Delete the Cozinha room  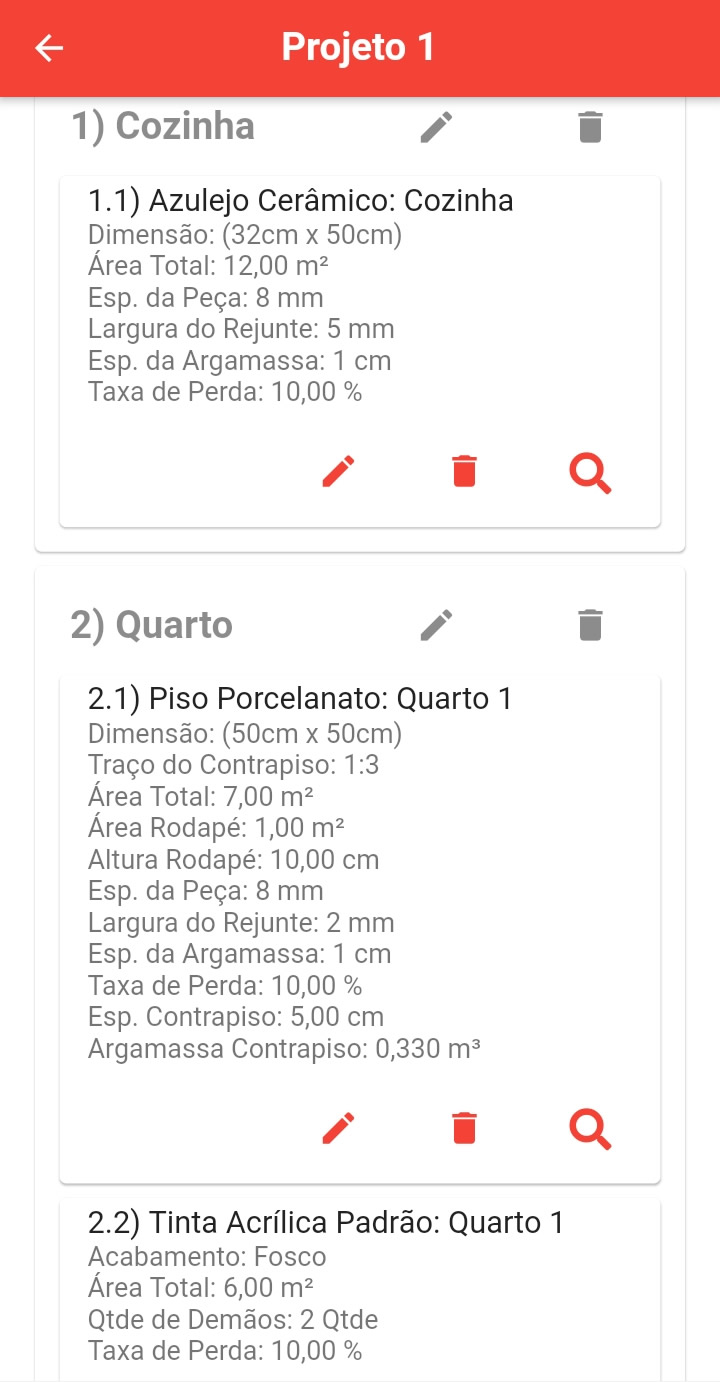591,127
